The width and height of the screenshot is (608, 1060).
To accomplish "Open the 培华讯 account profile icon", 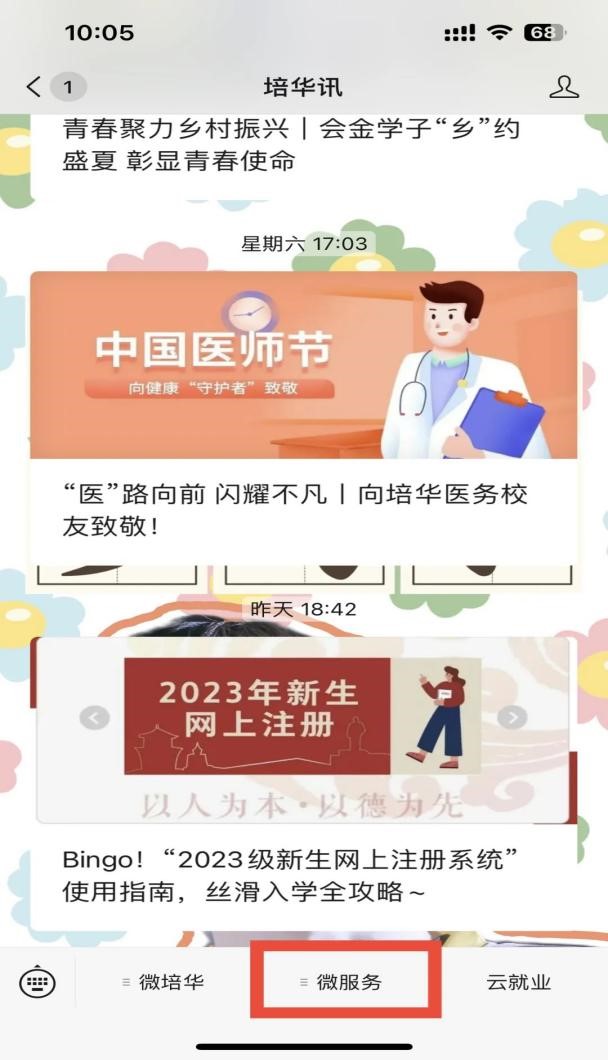I will pos(564,87).
